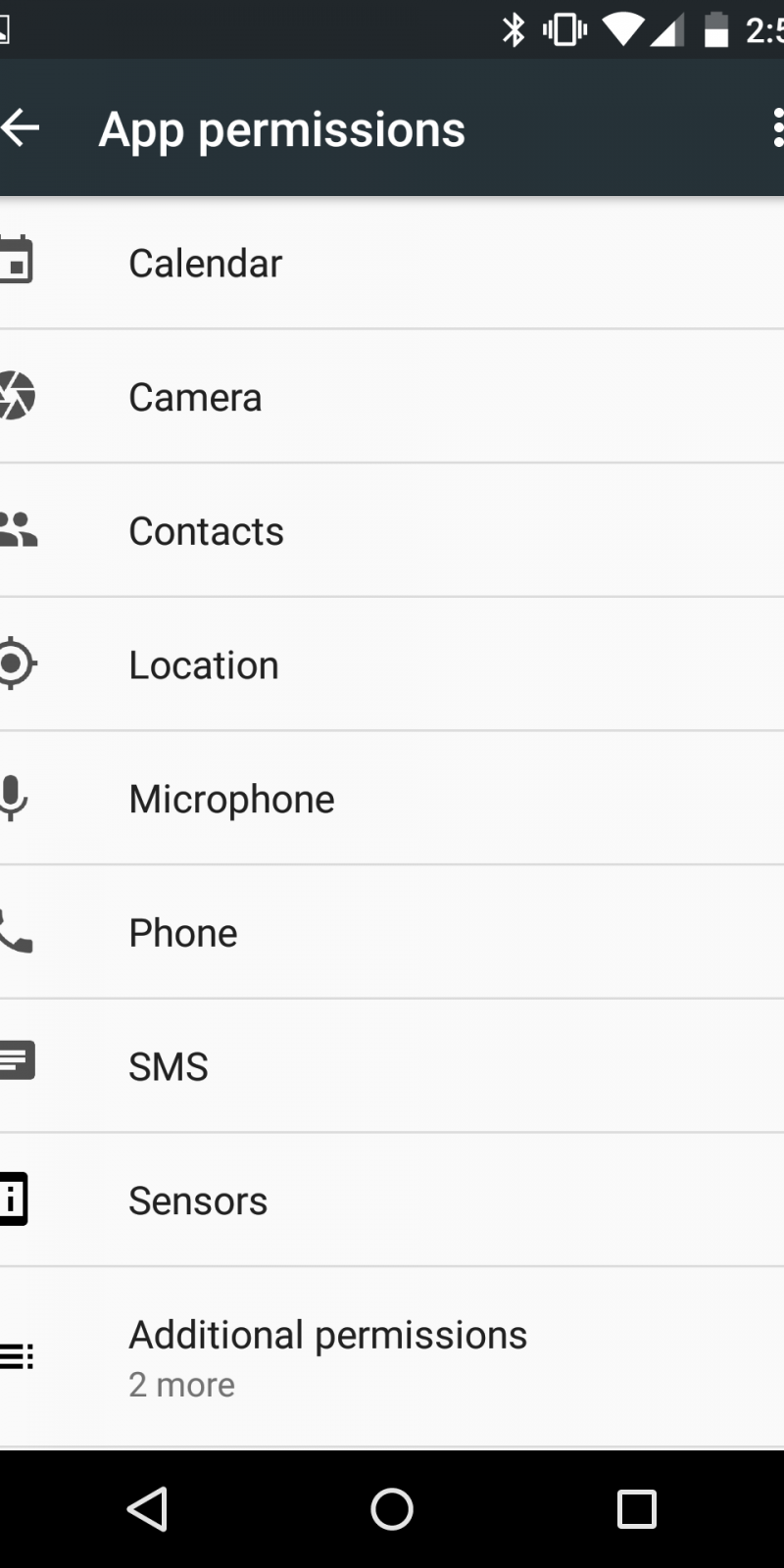Open recent apps overview
The image size is (784, 1568).
click(636, 1509)
